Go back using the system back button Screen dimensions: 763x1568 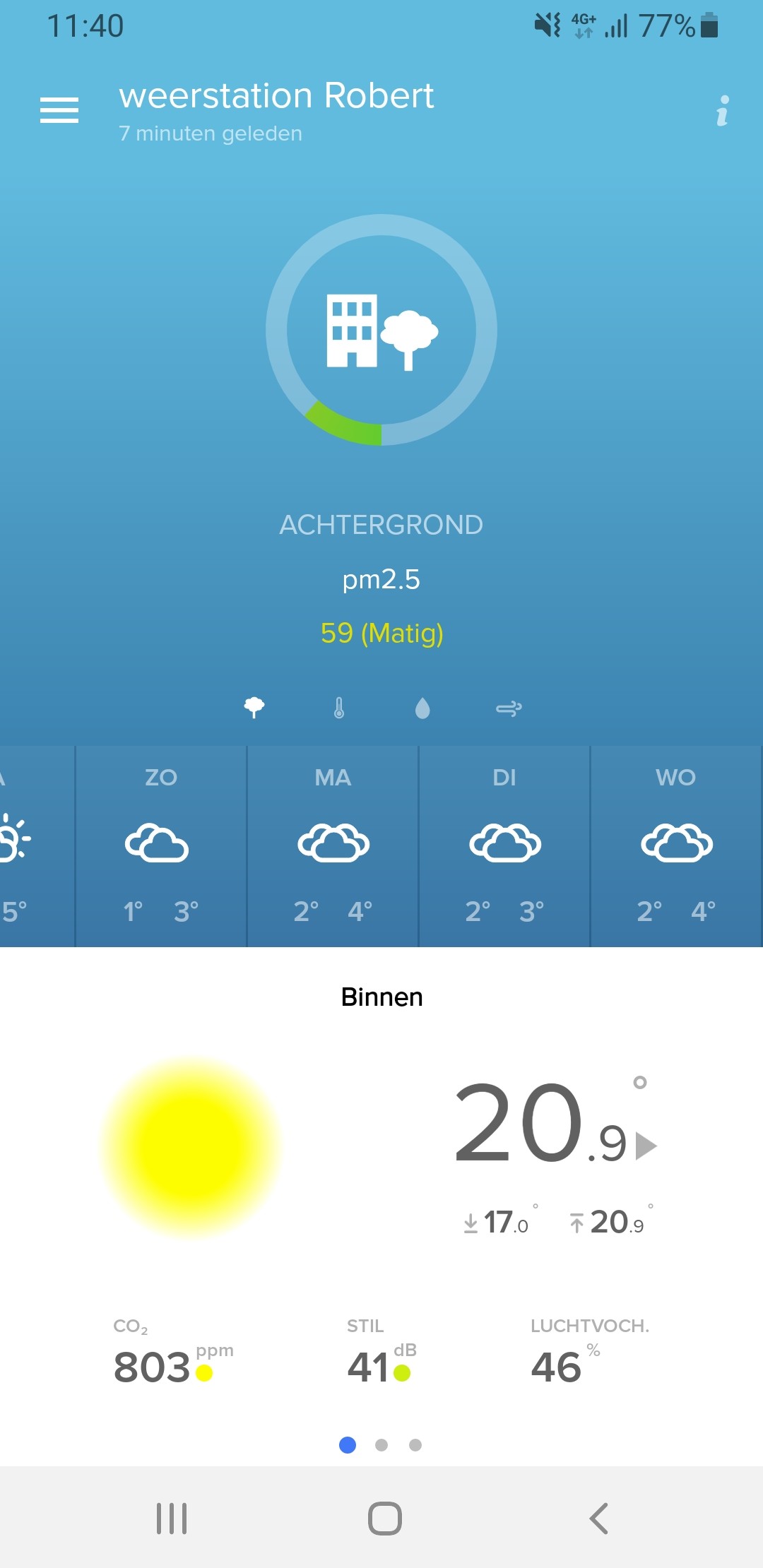pyautogui.click(x=598, y=1519)
